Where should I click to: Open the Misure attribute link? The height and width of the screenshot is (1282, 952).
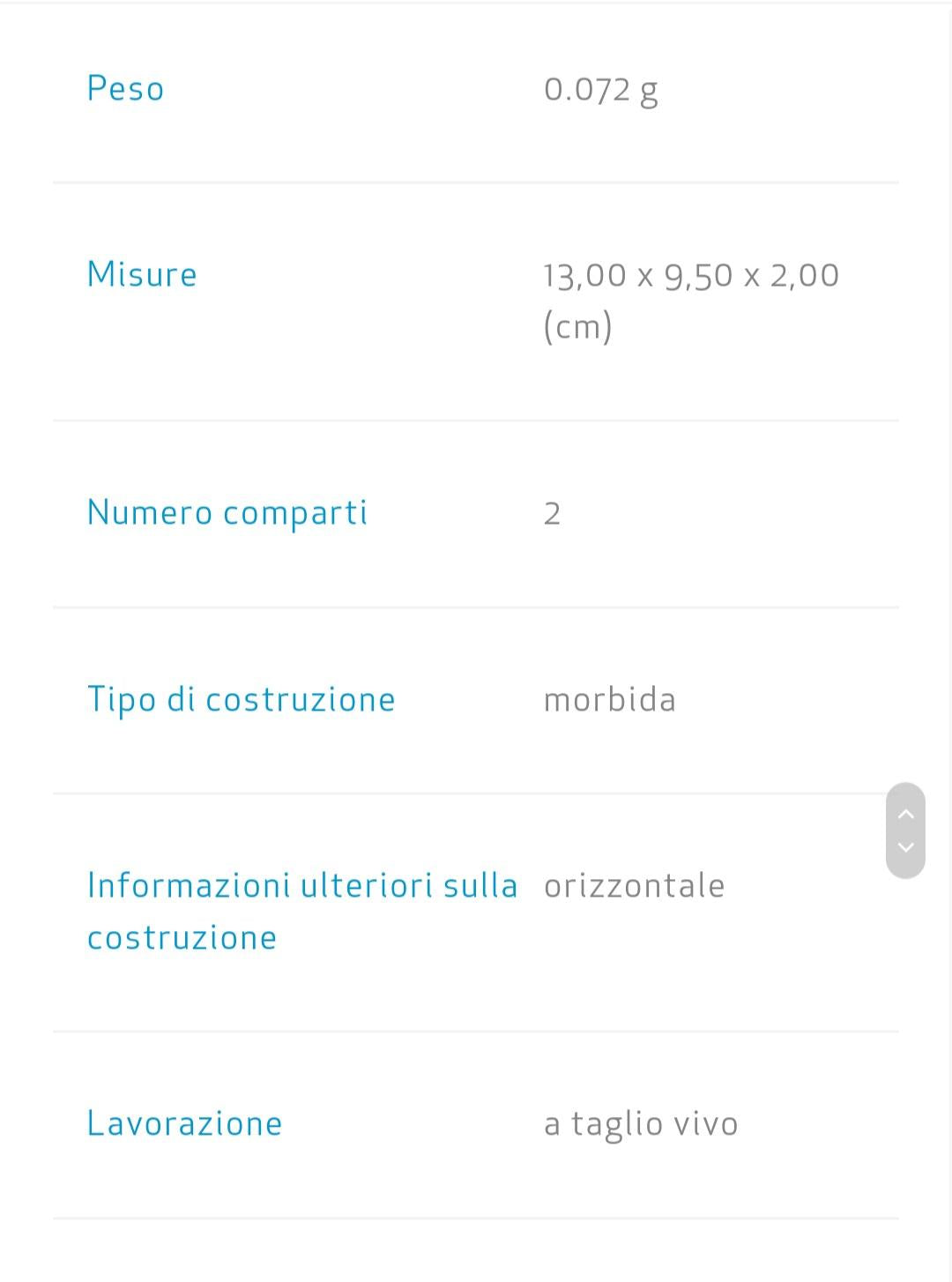(141, 273)
